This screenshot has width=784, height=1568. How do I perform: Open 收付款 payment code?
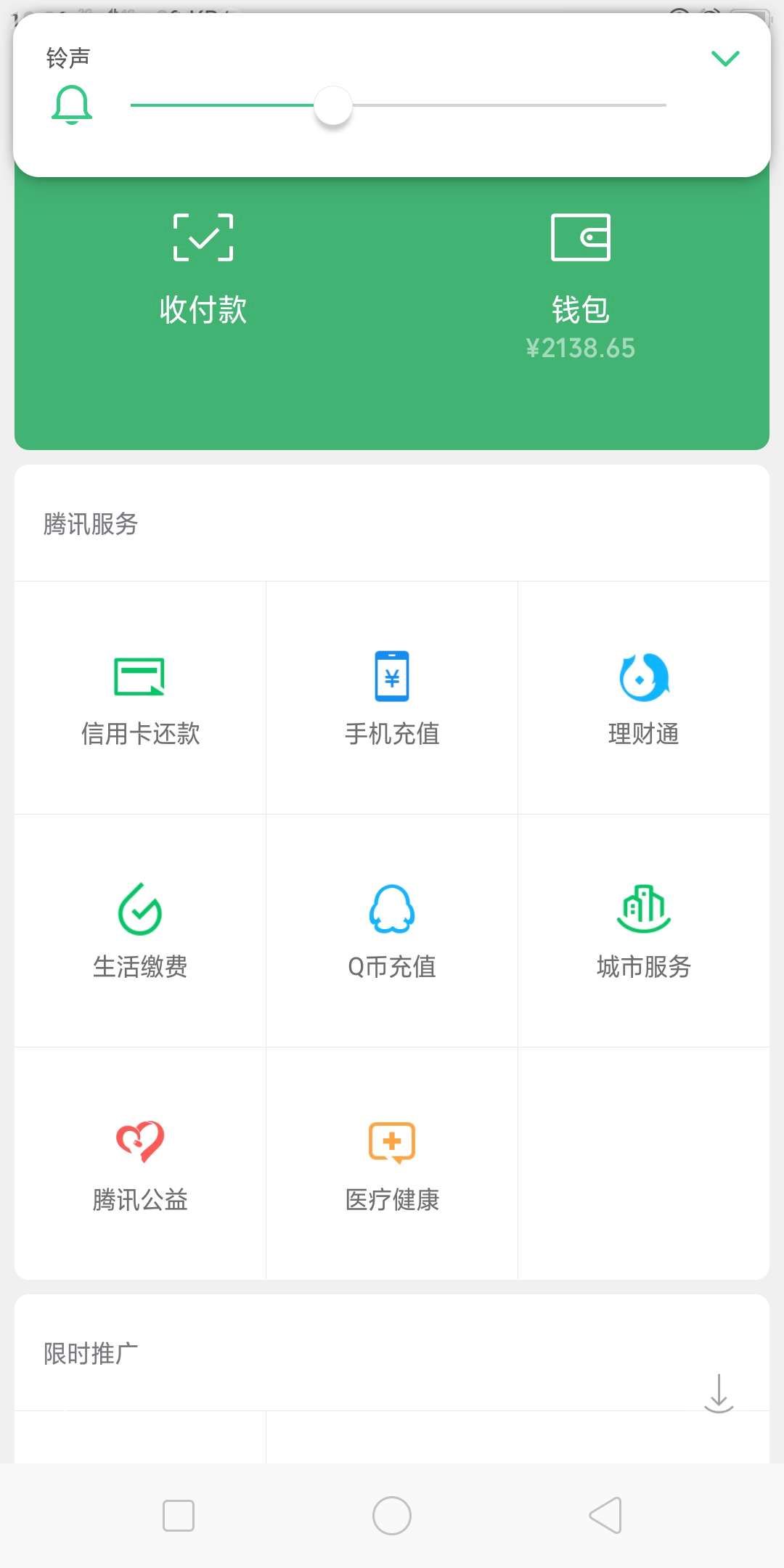click(x=203, y=269)
